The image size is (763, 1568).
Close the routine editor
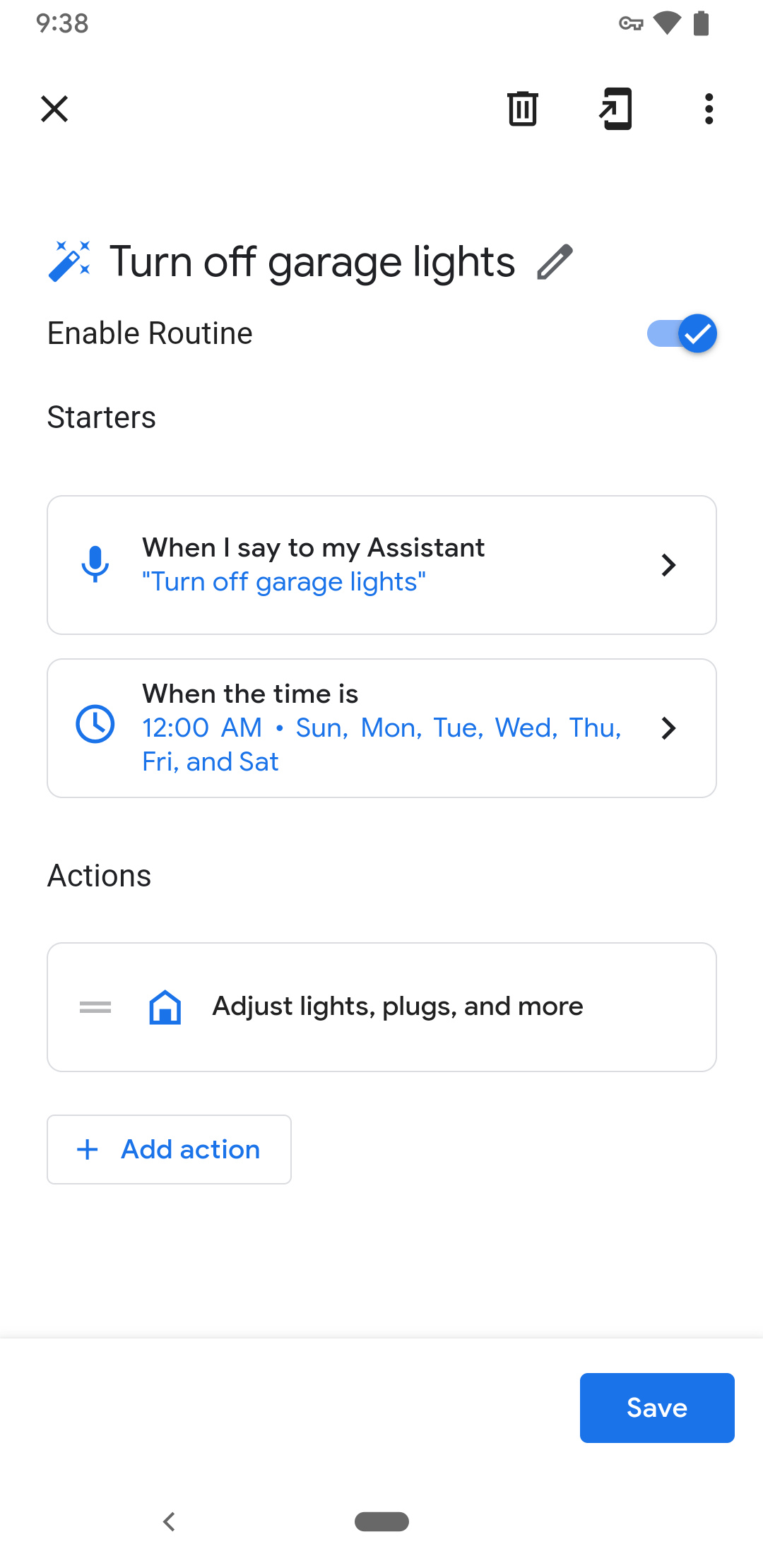pyautogui.click(x=54, y=109)
